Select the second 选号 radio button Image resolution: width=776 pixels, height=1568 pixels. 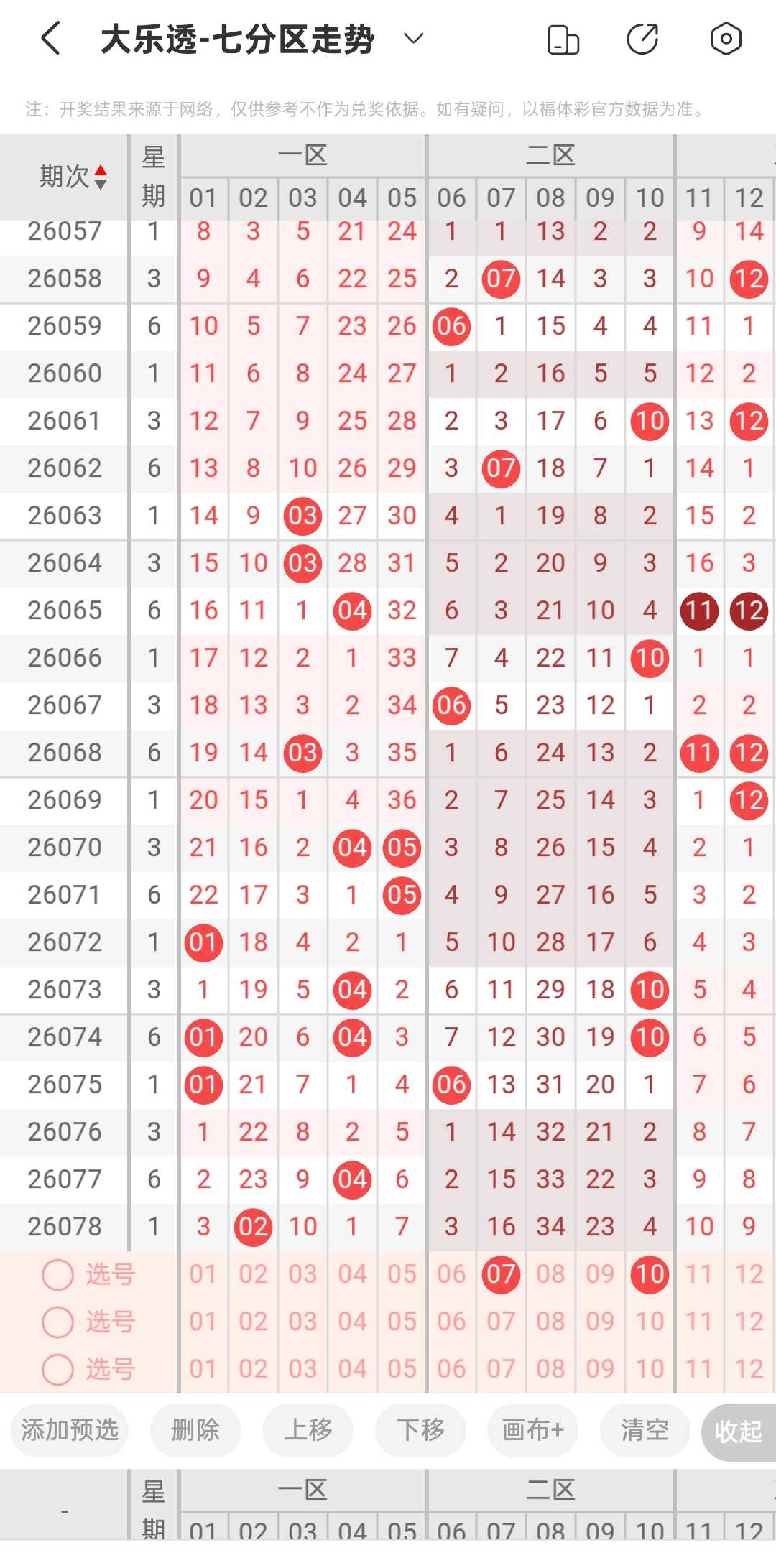pyautogui.click(x=58, y=1322)
